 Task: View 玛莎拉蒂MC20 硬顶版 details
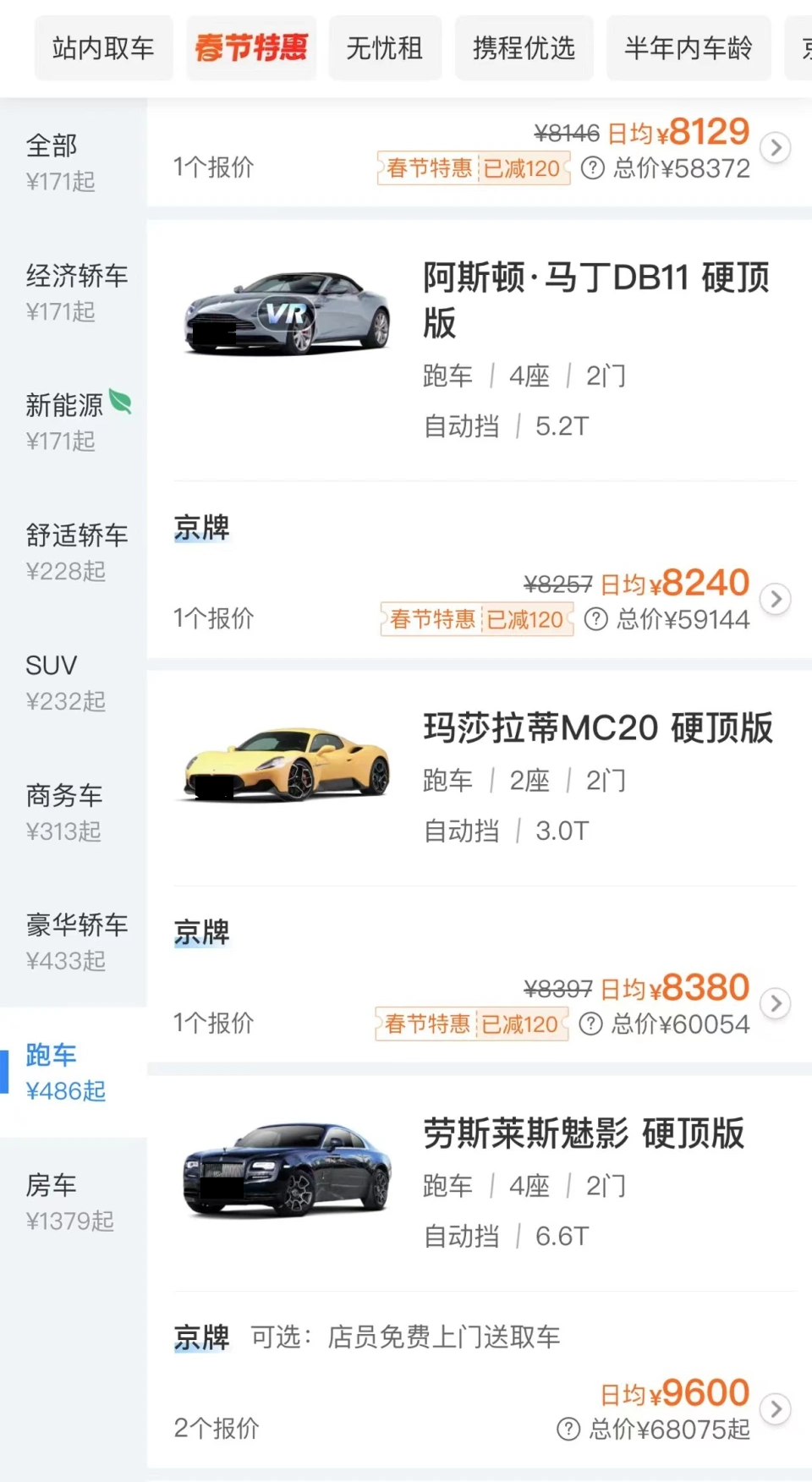tap(598, 728)
